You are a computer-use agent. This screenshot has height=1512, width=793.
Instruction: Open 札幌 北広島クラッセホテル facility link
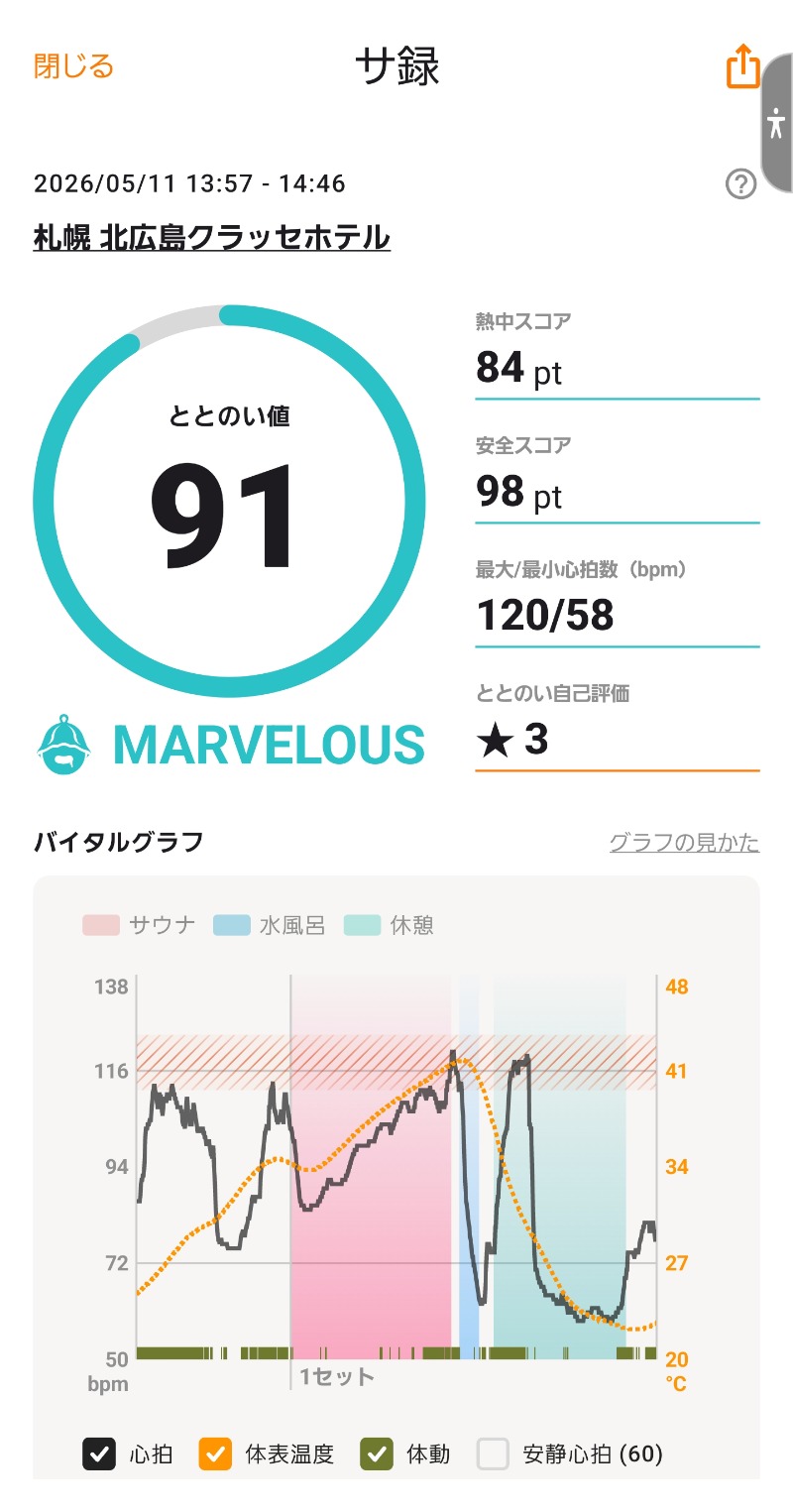tap(211, 238)
